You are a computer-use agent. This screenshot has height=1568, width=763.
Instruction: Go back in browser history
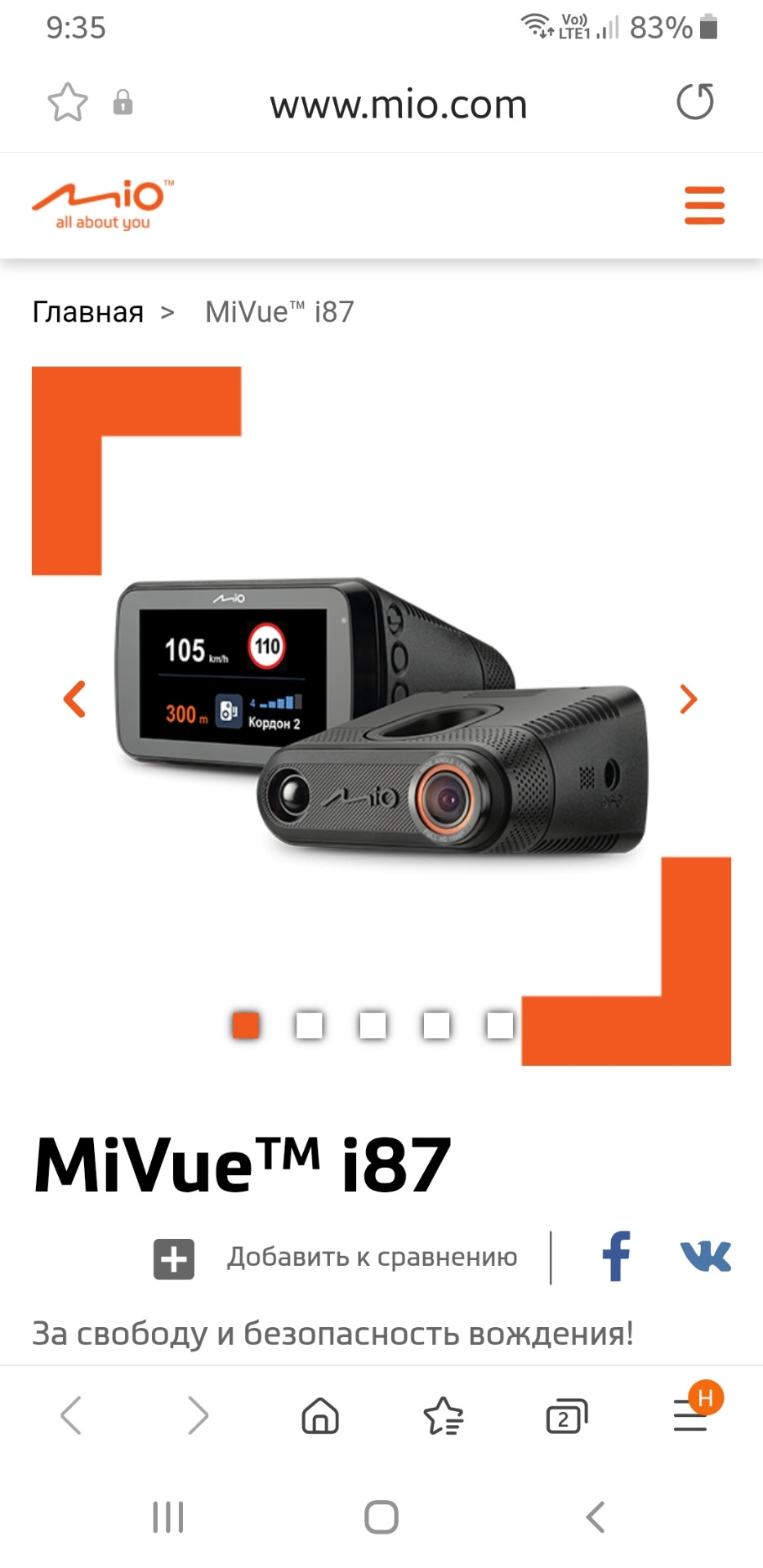[x=72, y=1415]
